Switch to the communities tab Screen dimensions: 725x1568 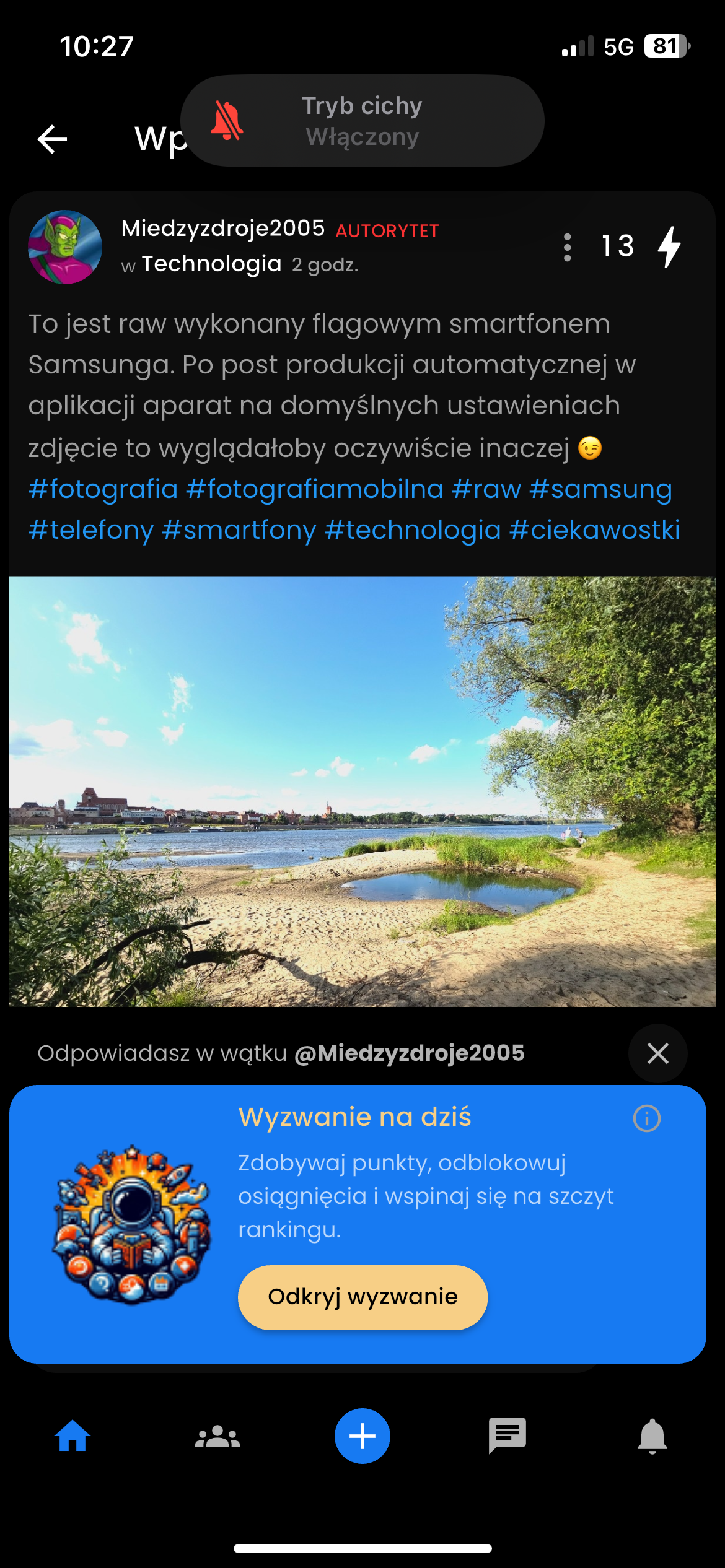(217, 1435)
